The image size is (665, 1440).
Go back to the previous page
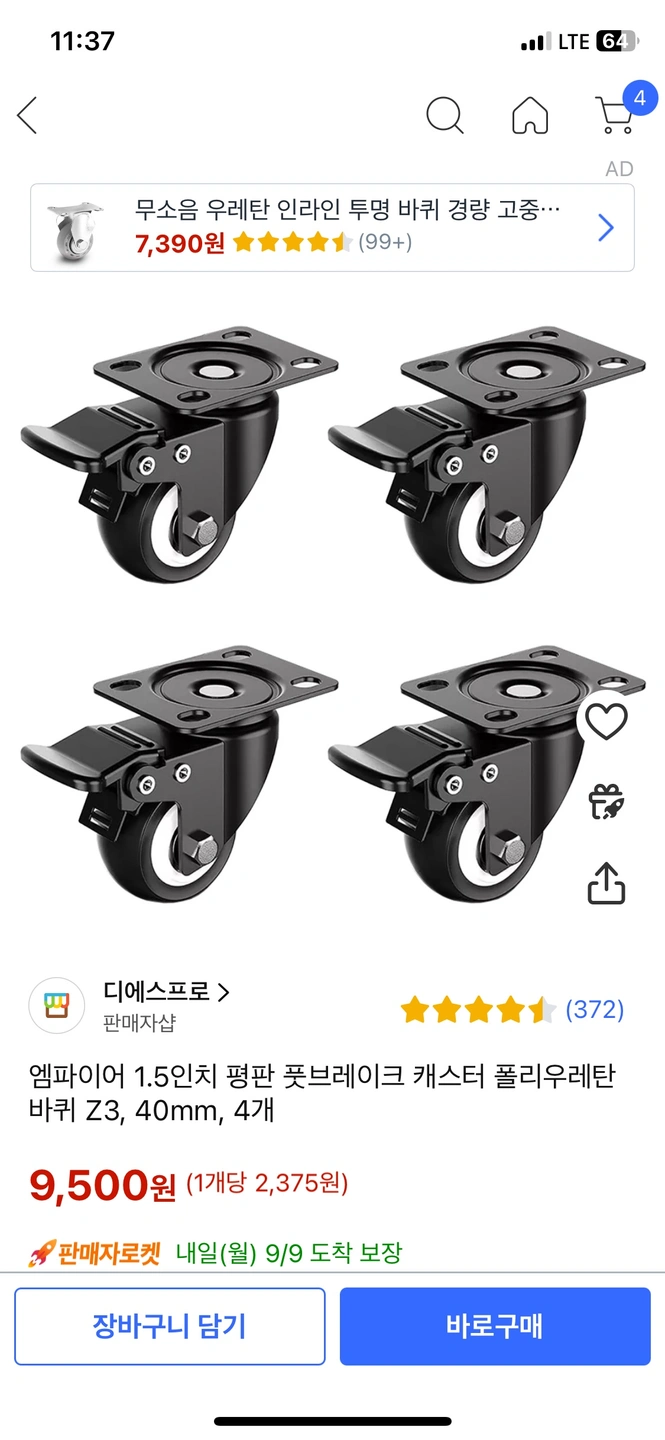[x=28, y=116]
